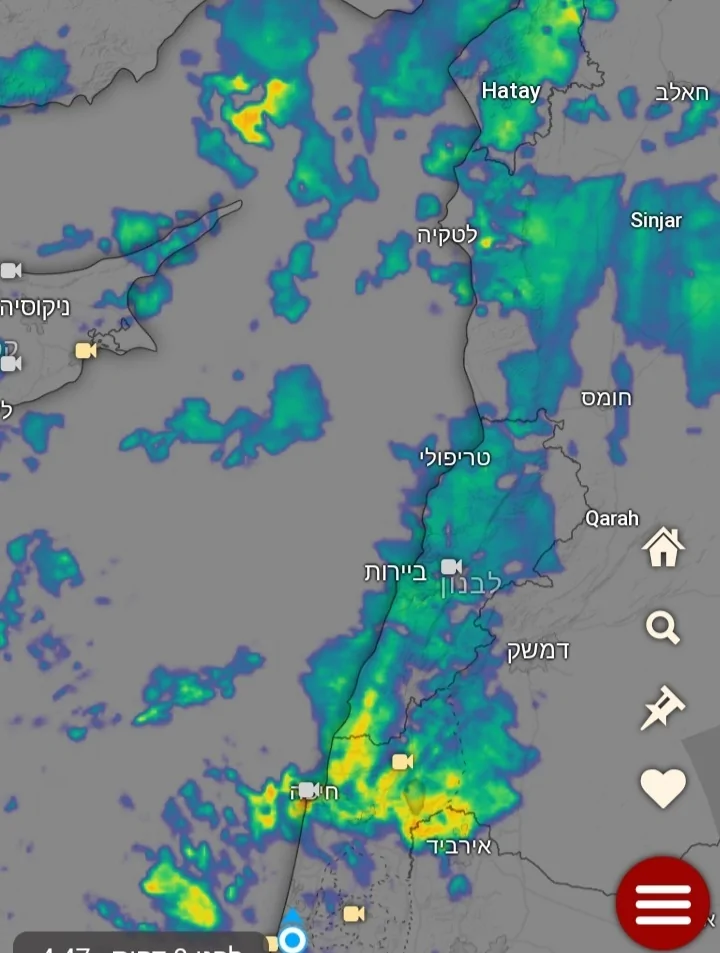Open the webcam marker above Nicosia label

point(11,270)
